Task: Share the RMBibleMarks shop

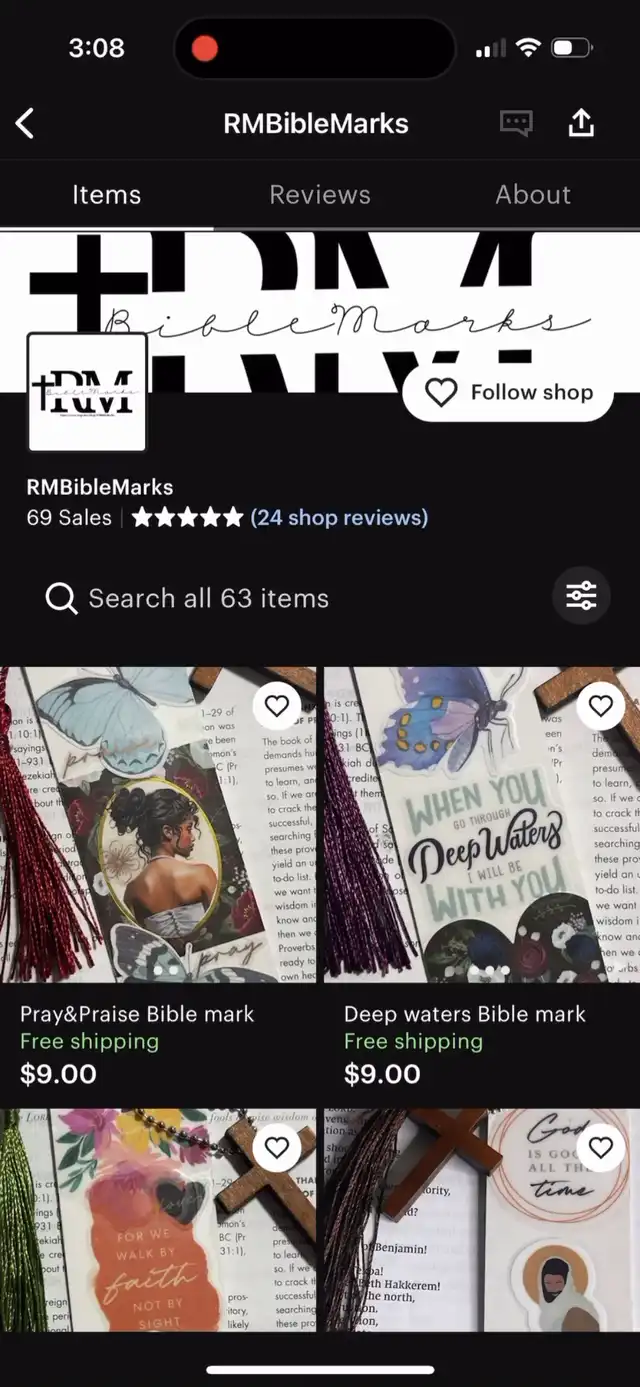Action: pyautogui.click(x=581, y=123)
